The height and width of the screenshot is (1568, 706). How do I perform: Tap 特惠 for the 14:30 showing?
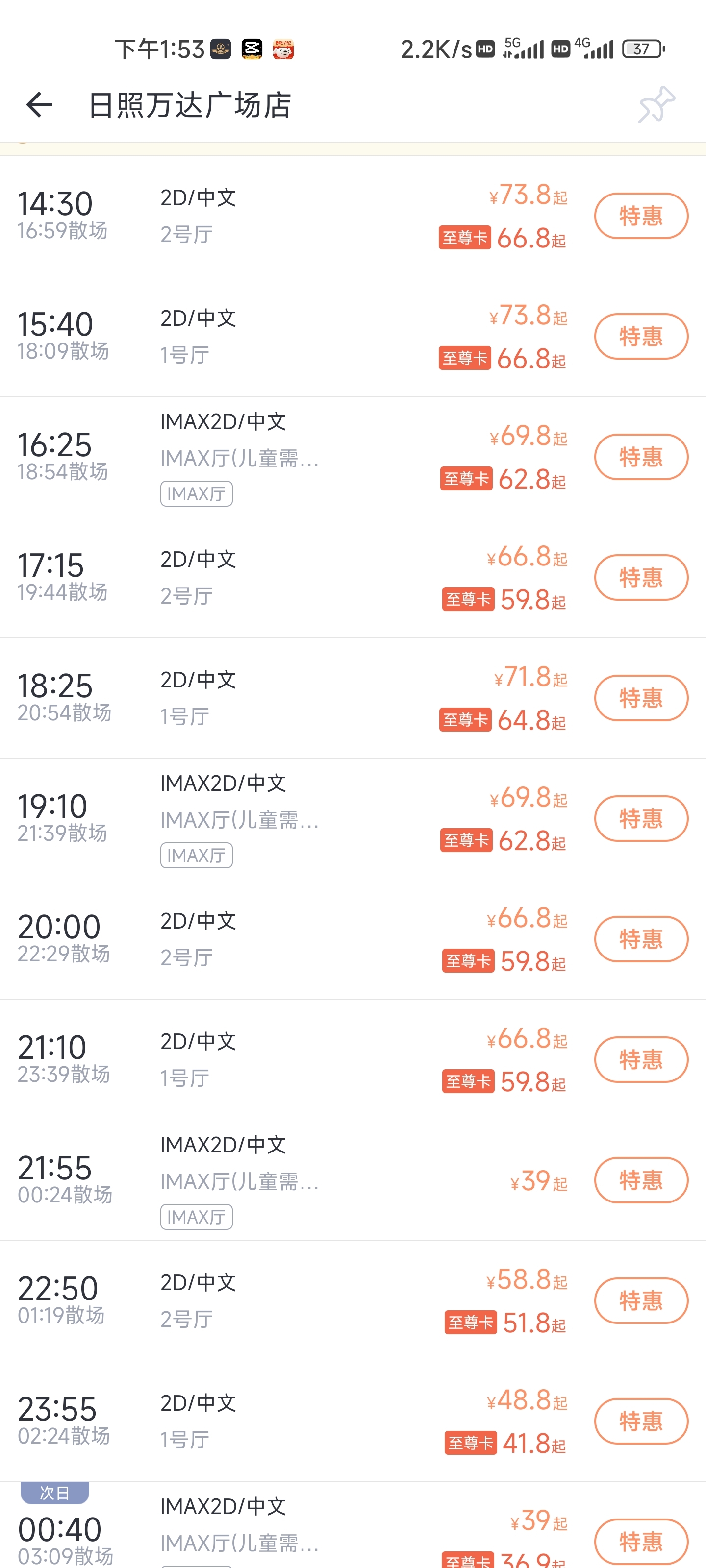(x=641, y=216)
